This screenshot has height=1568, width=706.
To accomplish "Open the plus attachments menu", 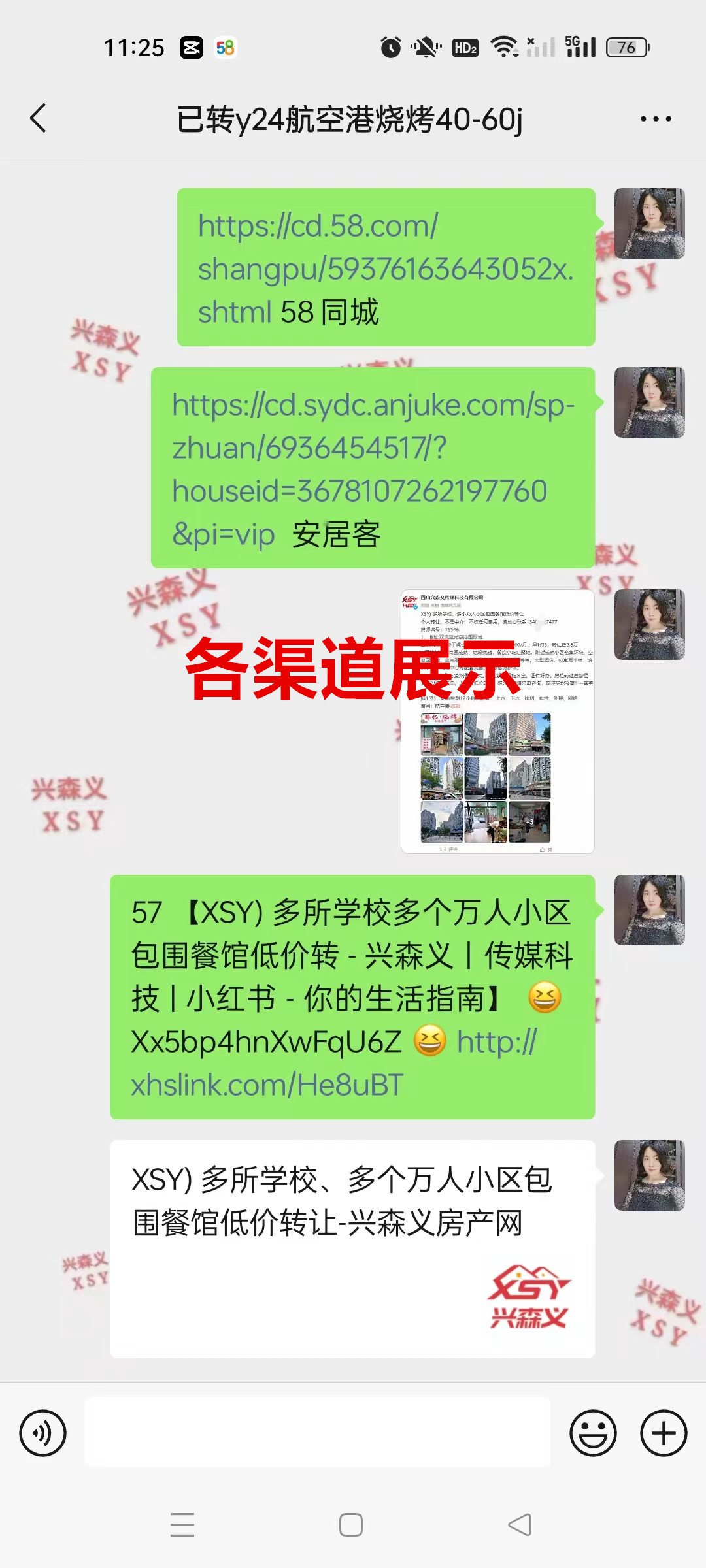I will [x=663, y=1433].
